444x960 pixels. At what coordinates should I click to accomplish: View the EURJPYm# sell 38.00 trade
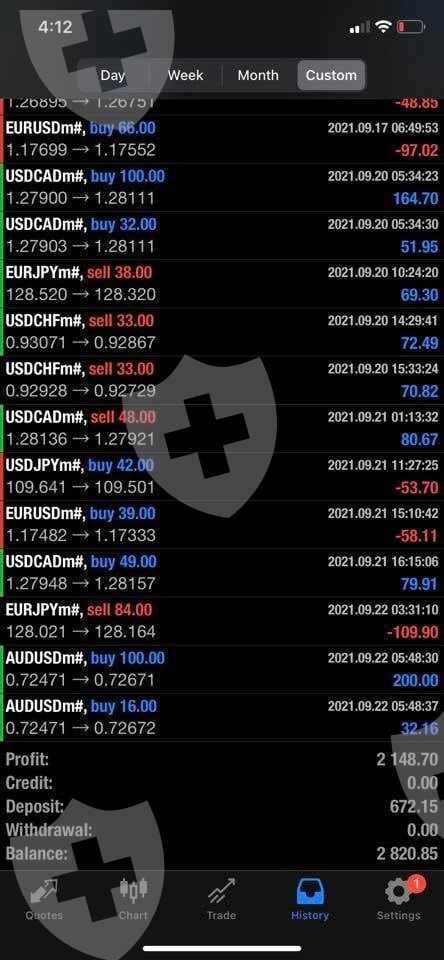point(222,283)
